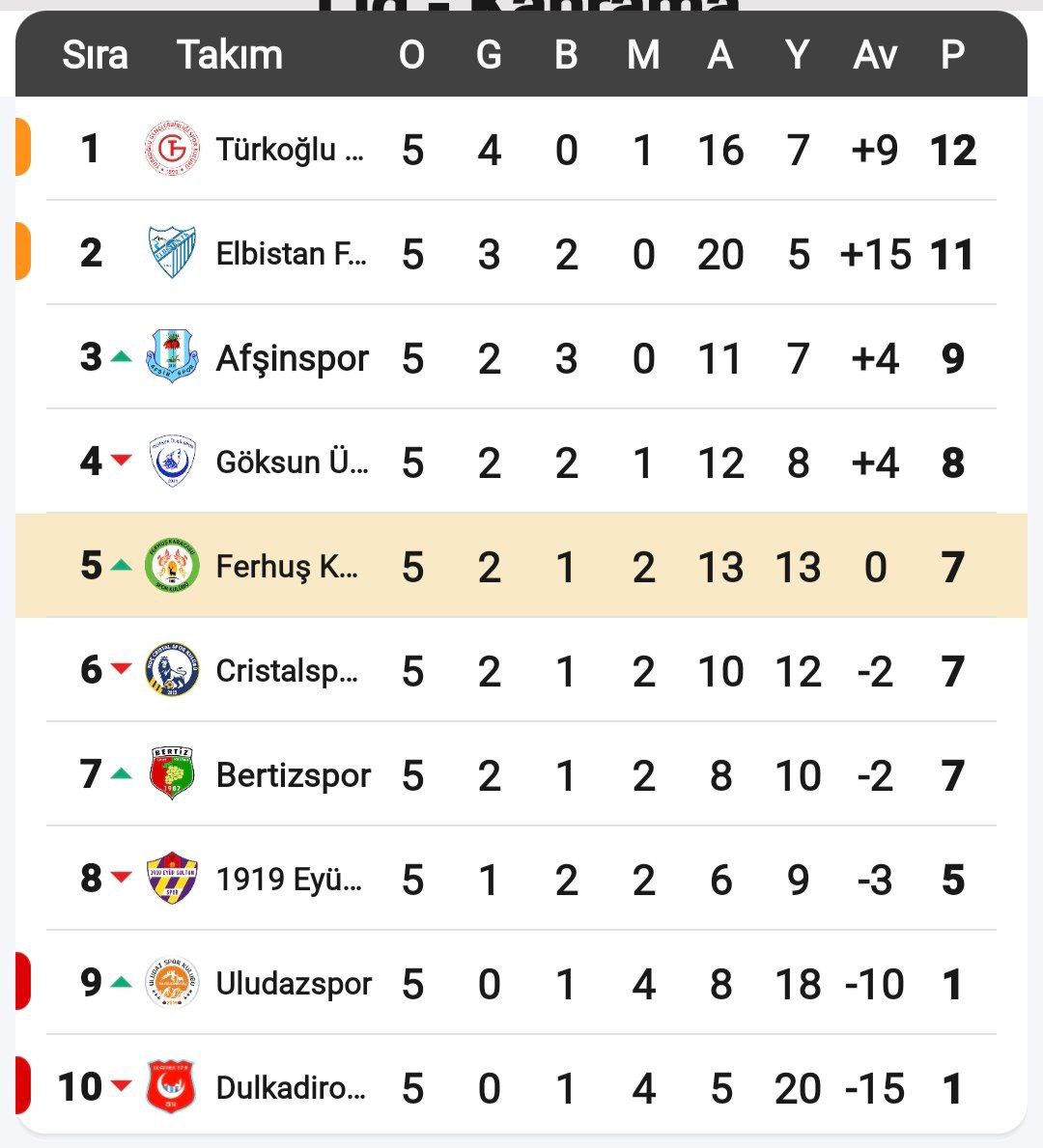
Task: Open Cristalspor team details
Action: pyautogui.click(x=287, y=671)
